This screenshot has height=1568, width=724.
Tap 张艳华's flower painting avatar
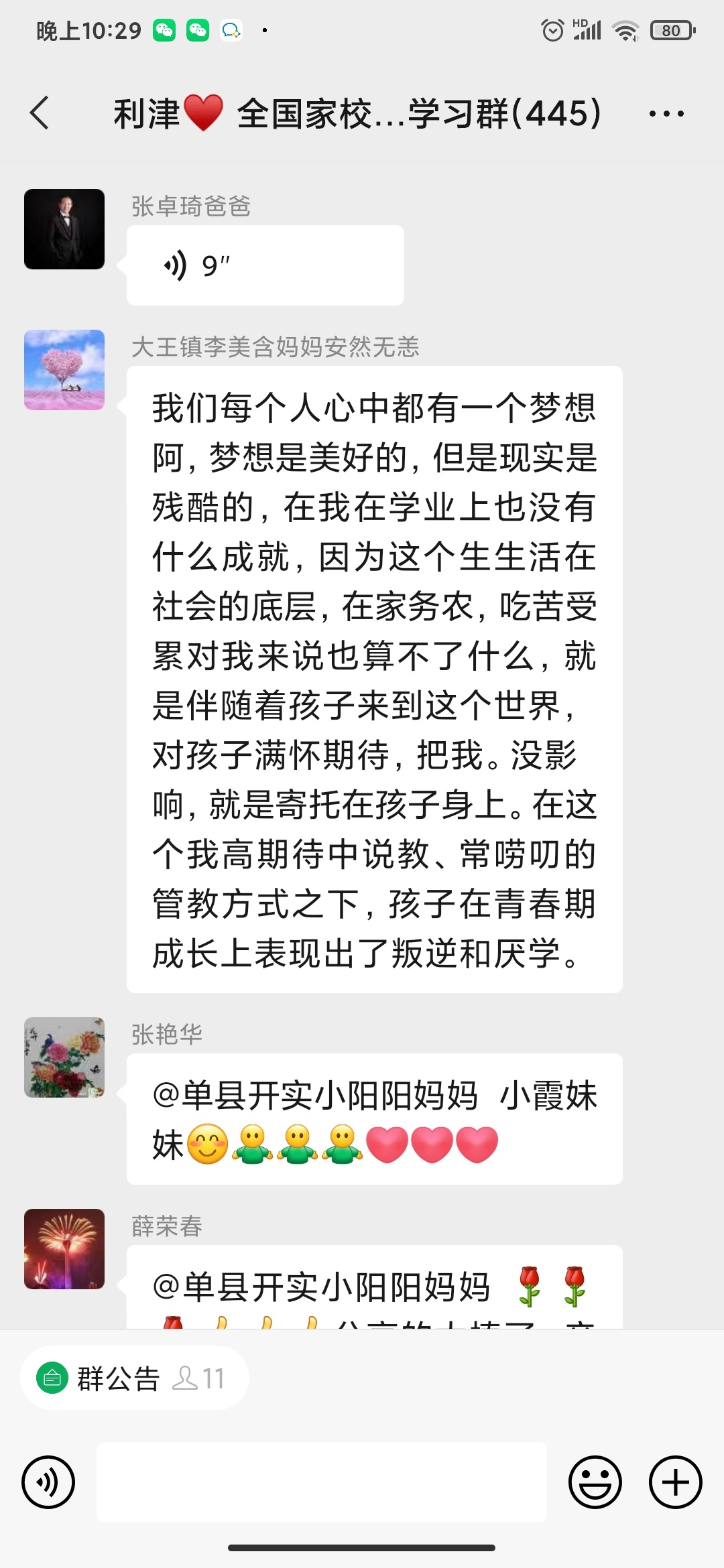point(64,1057)
